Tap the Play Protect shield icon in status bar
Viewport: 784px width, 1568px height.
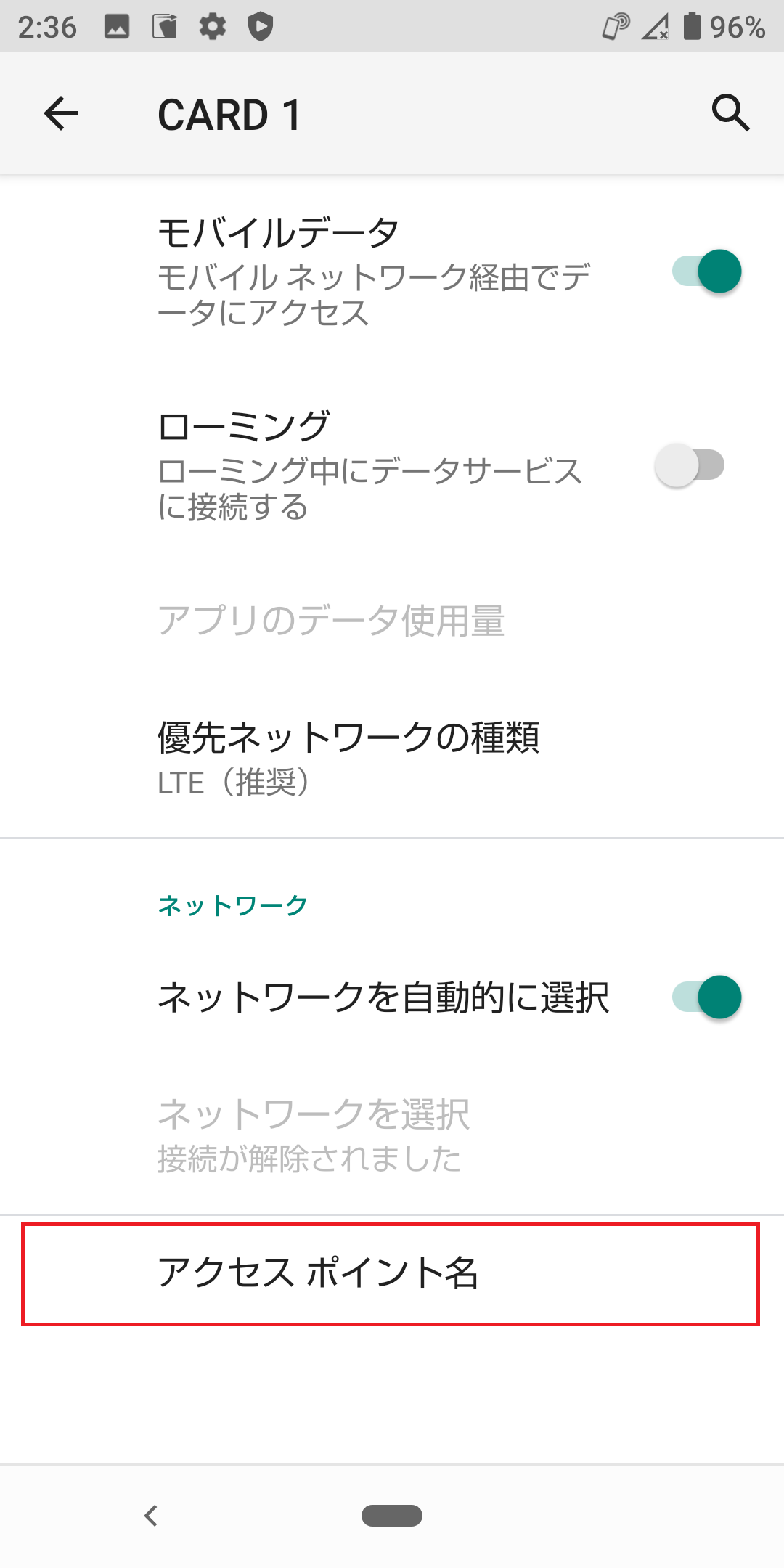coord(261,27)
